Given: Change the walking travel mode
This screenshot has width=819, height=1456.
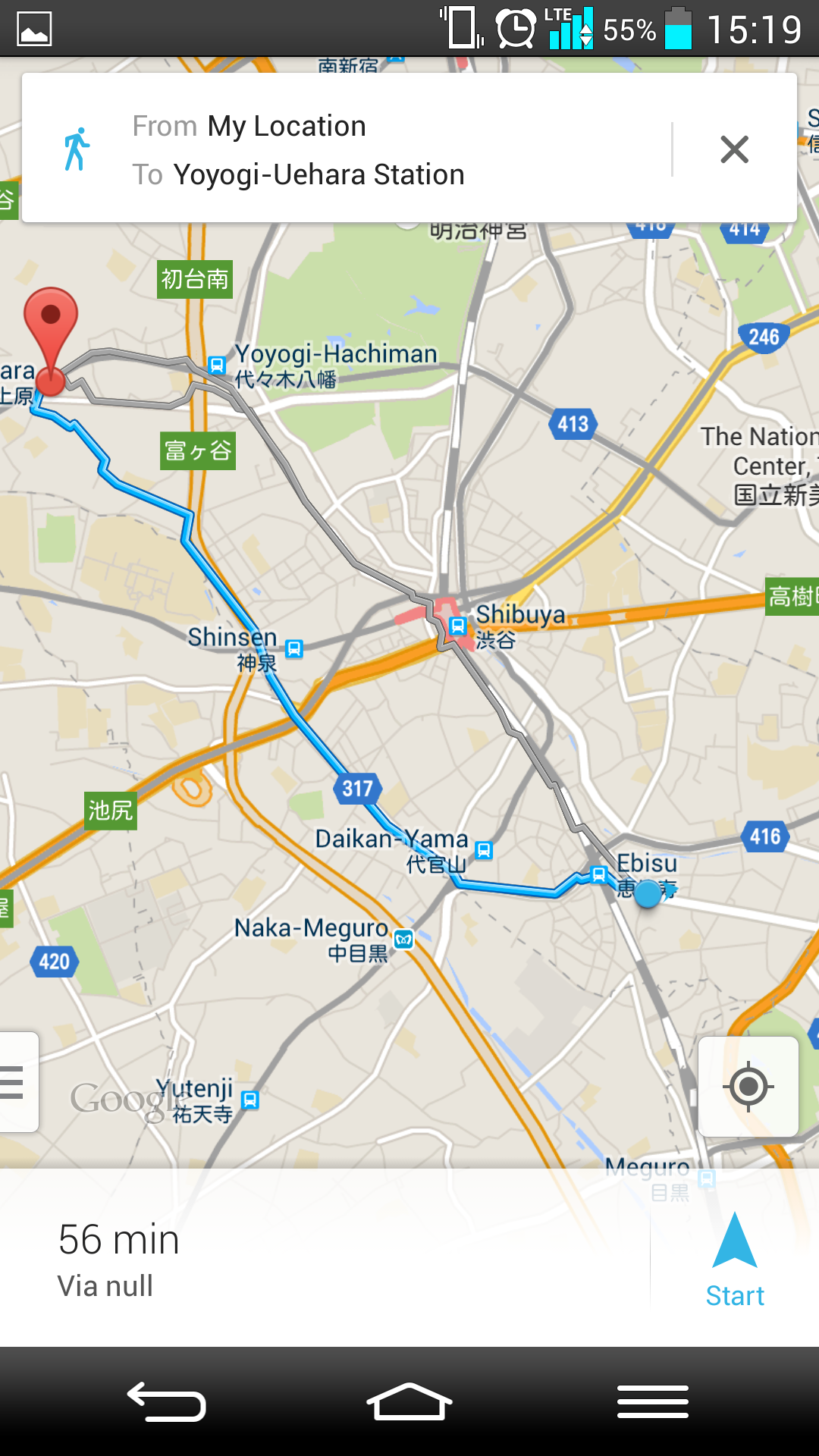Looking at the screenshot, I should click(77, 149).
